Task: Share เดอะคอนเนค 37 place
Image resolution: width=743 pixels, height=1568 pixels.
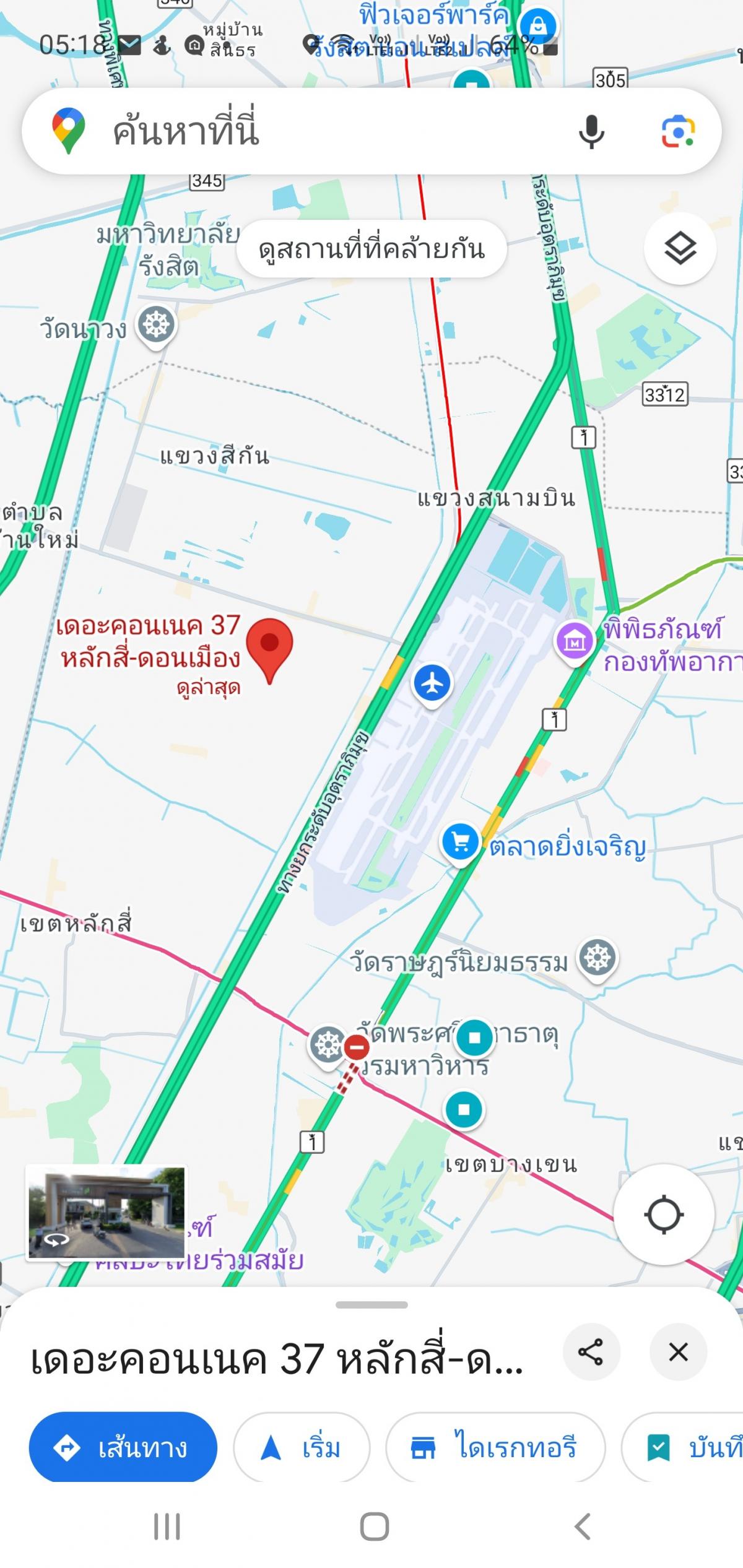Action: click(x=591, y=1352)
